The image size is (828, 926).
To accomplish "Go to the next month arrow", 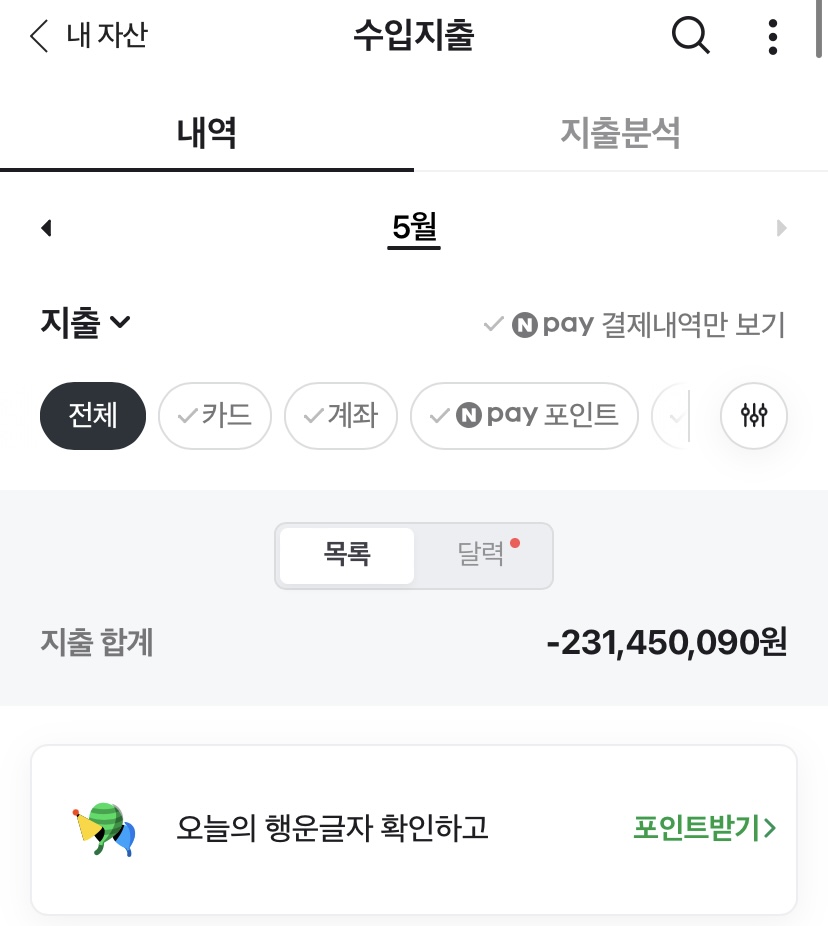I will (782, 229).
